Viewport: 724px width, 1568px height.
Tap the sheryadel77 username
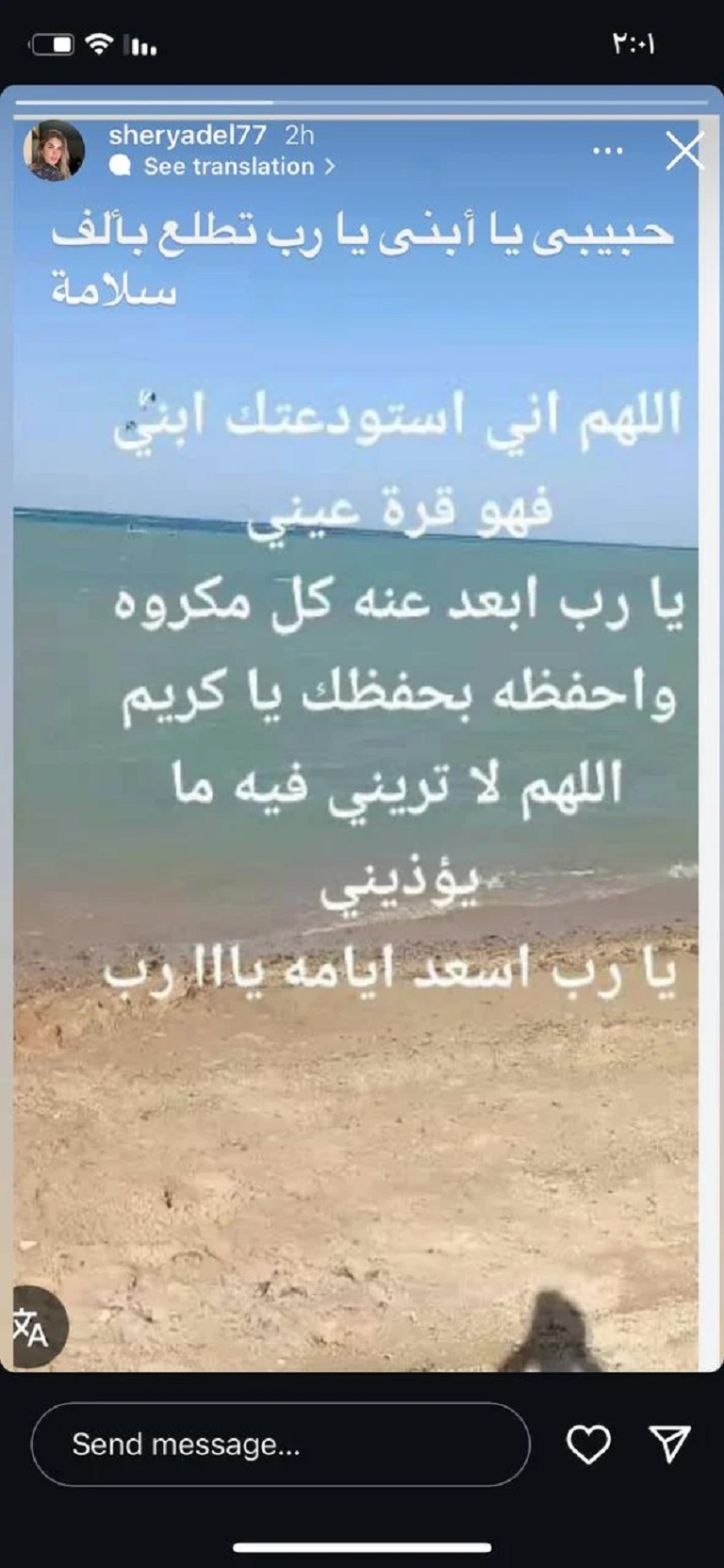(188, 135)
